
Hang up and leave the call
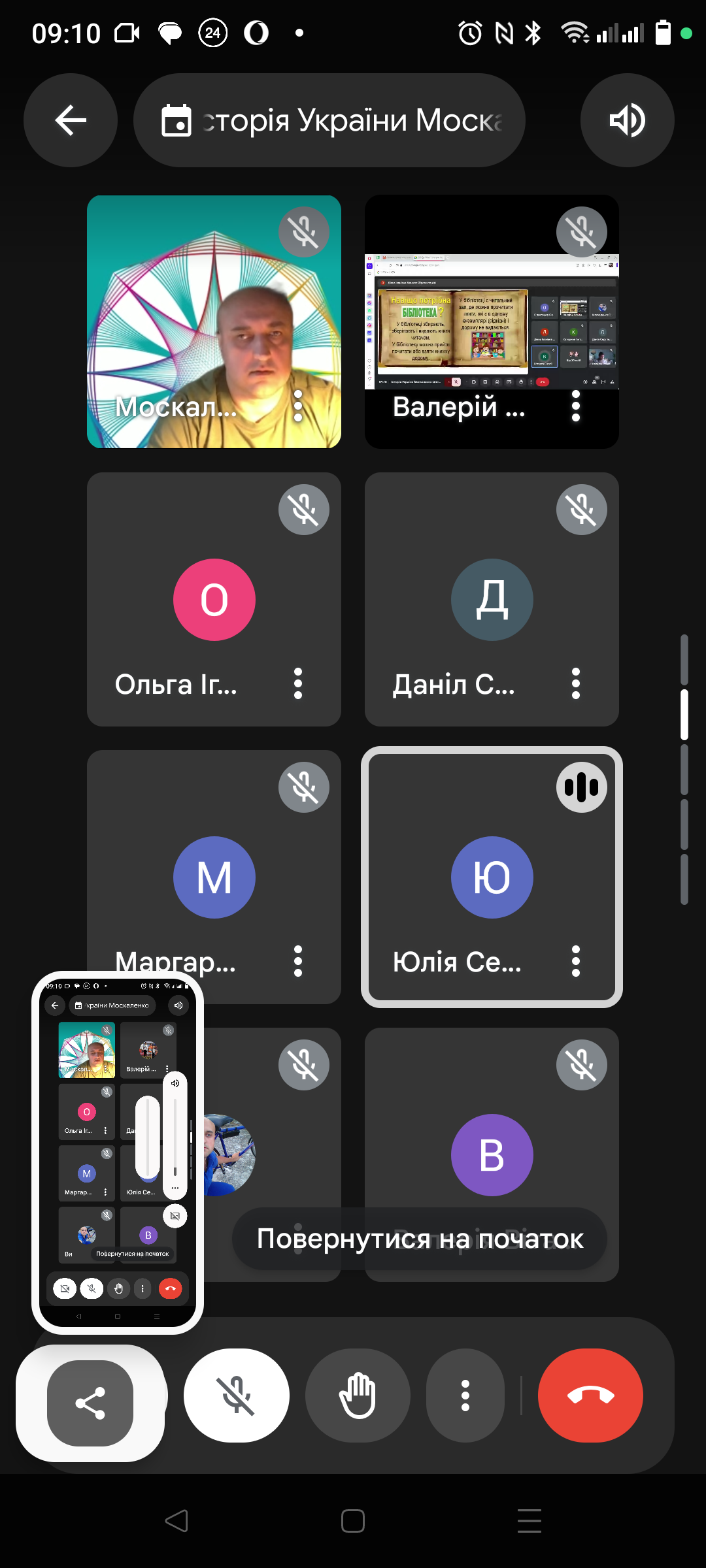pyautogui.click(x=590, y=1396)
